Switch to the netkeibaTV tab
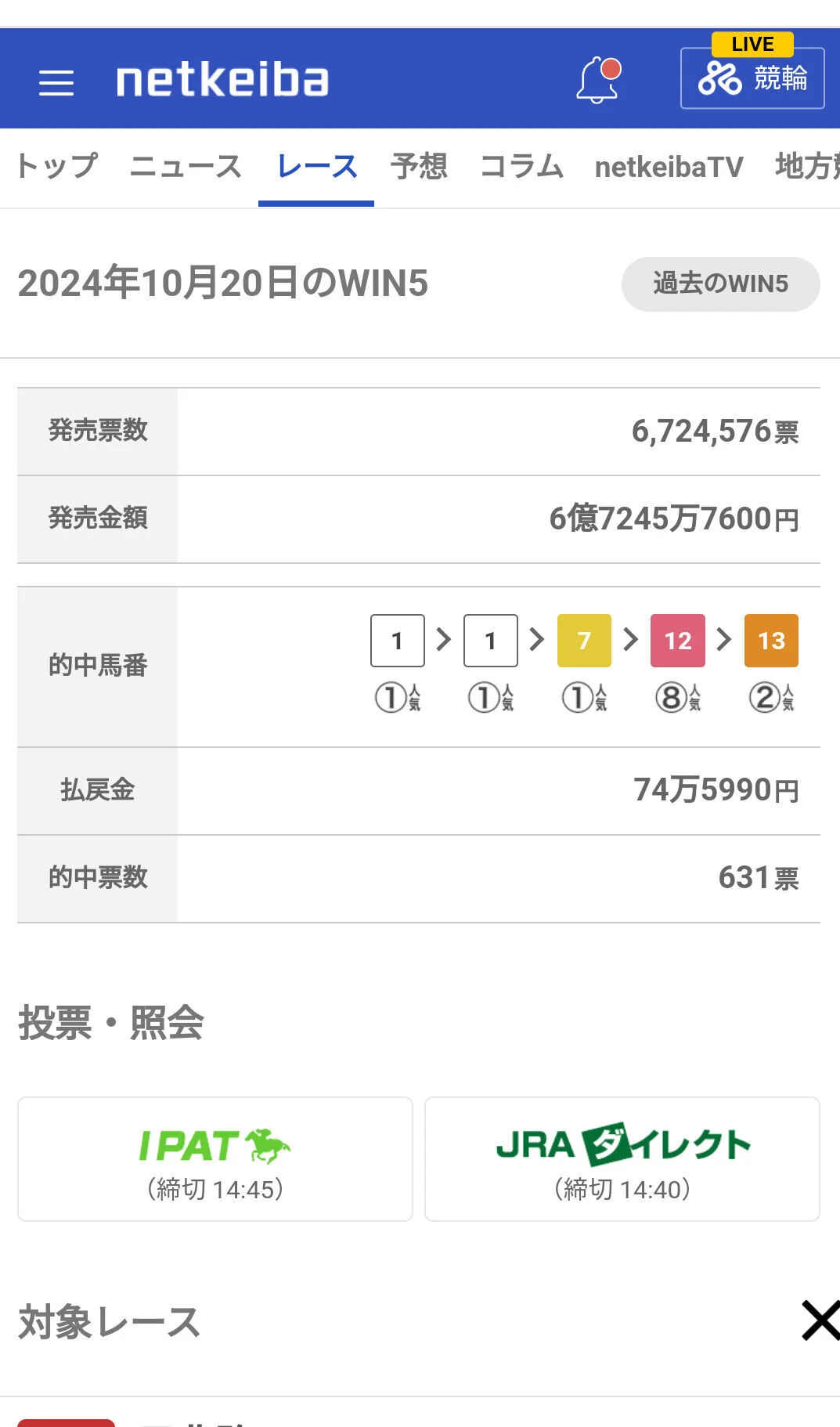Viewport: 840px width, 1427px height. pyautogui.click(x=669, y=167)
